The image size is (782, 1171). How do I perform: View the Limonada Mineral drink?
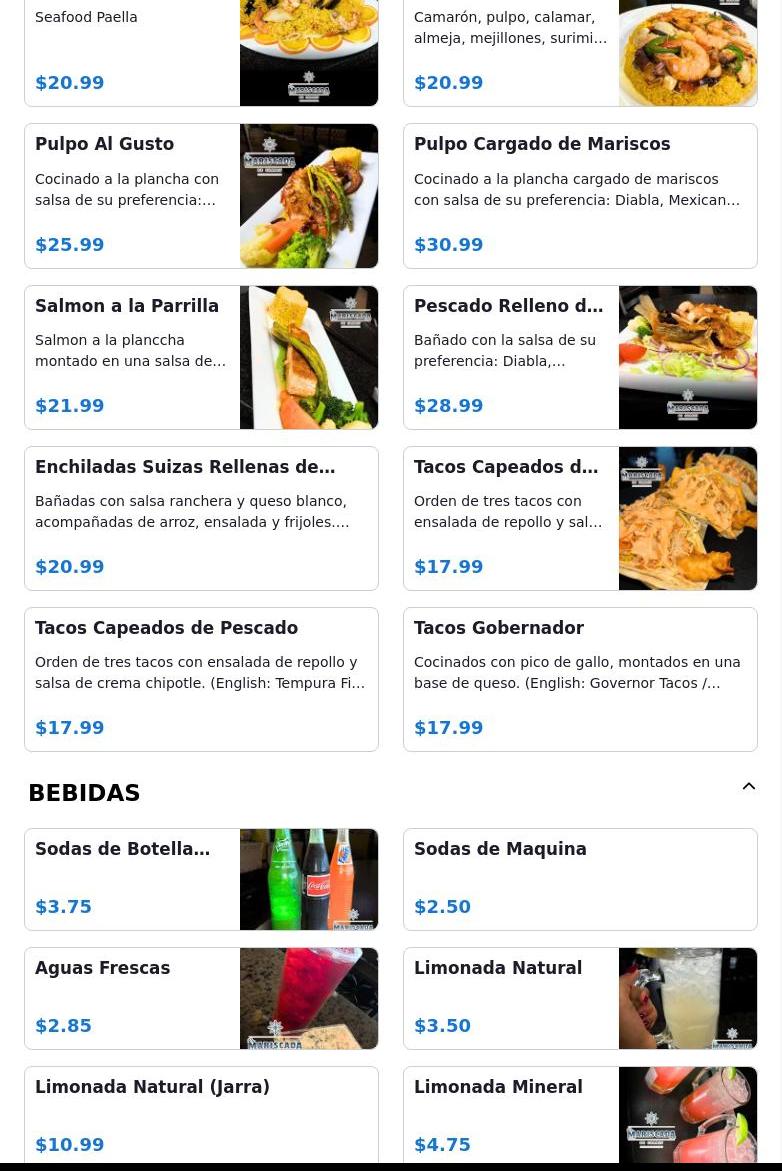coord(580,1115)
